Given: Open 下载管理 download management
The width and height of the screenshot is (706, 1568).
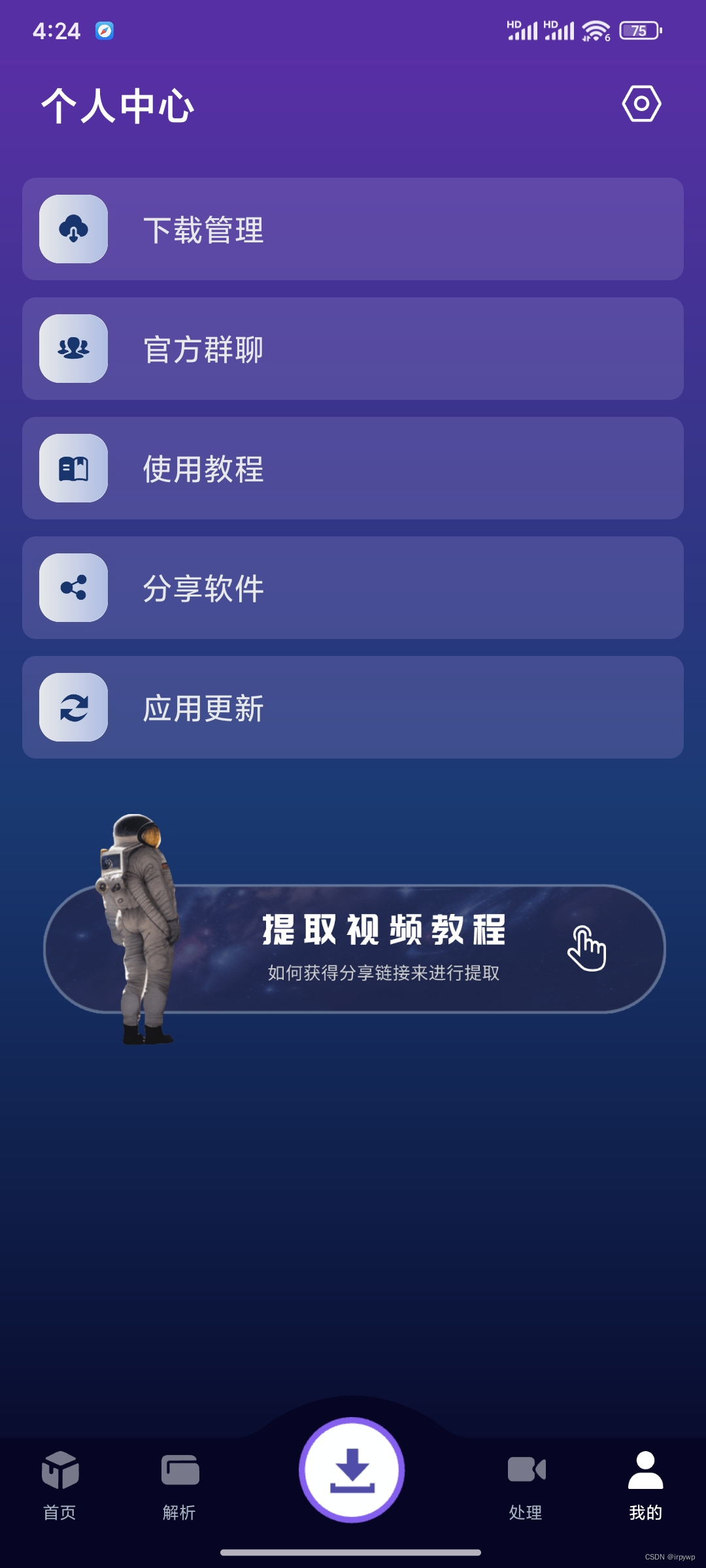Looking at the screenshot, I should coord(353,229).
